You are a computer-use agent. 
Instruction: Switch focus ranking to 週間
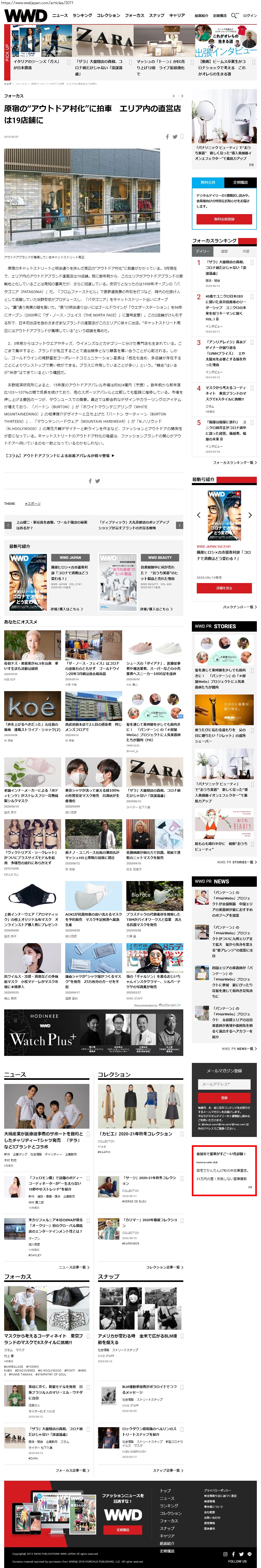(225, 251)
